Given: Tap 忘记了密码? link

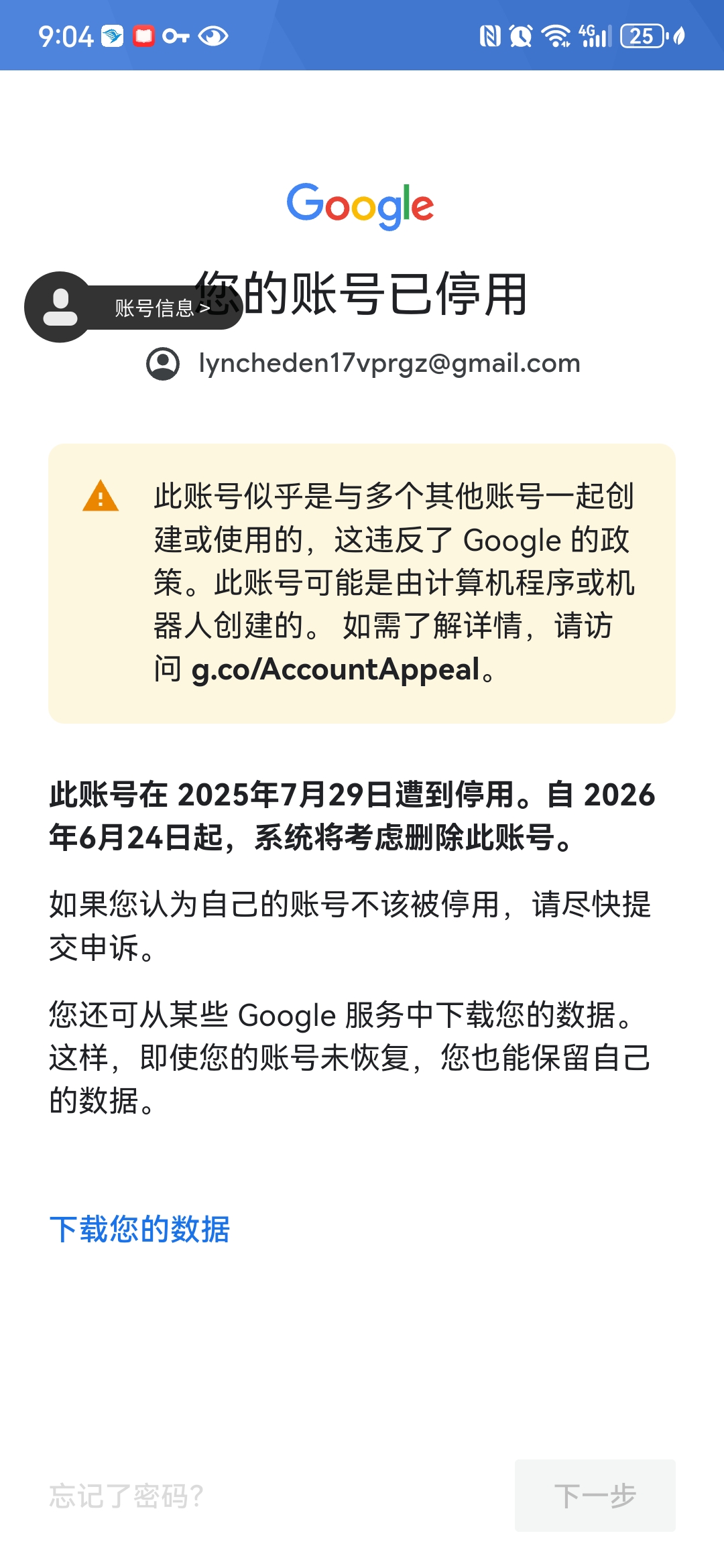Looking at the screenshot, I should (126, 1496).
